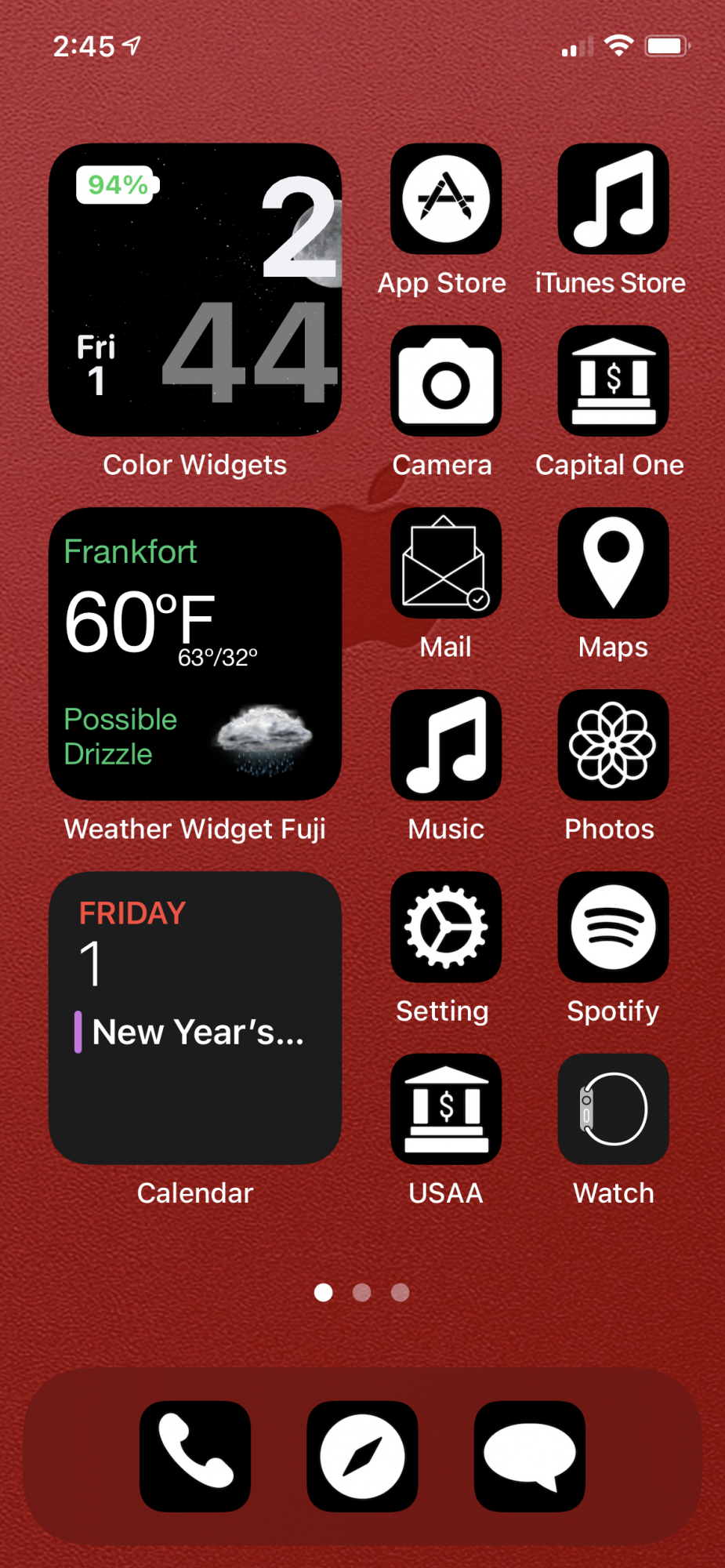Open the Music app
This screenshot has width=725, height=1568.
pyautogui.click(x=446, y=745)
